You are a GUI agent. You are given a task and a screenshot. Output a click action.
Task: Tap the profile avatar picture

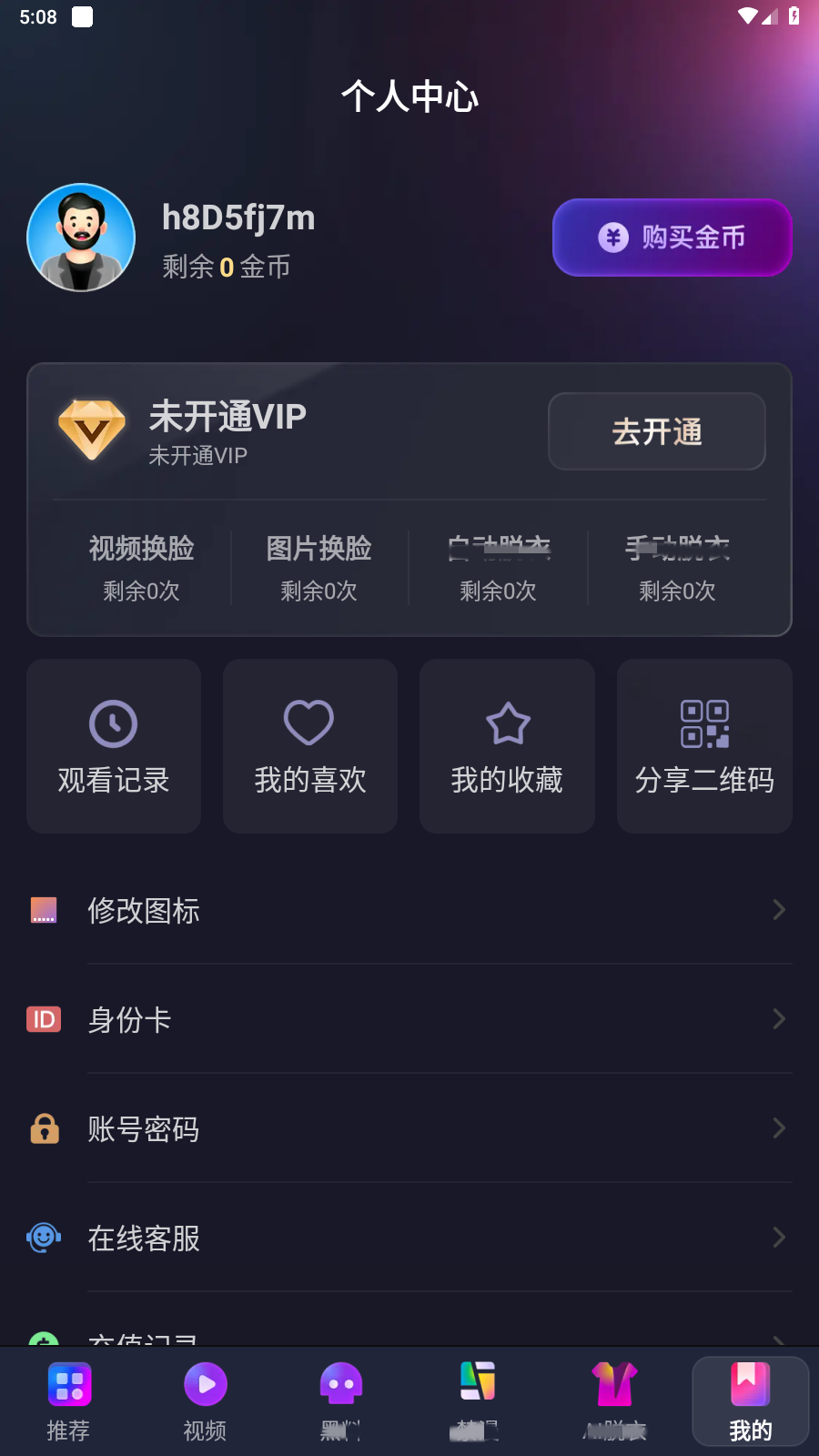tap(81, 238)
